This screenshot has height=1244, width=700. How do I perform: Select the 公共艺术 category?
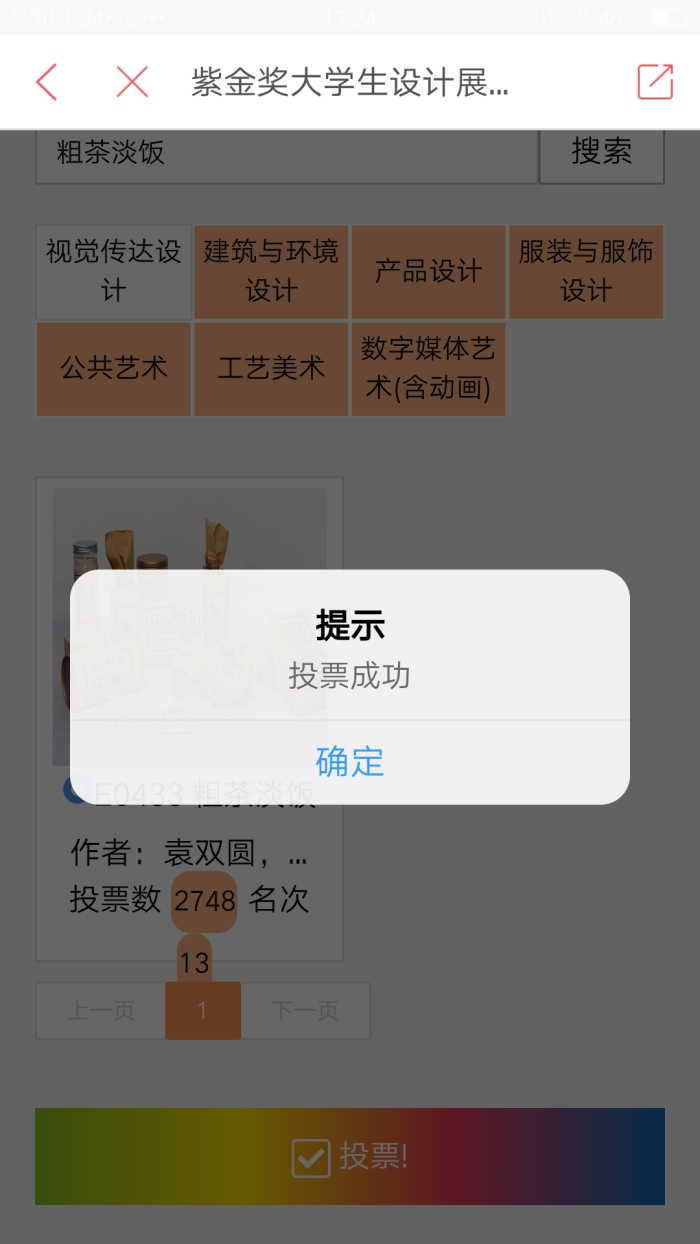point(113,368)
